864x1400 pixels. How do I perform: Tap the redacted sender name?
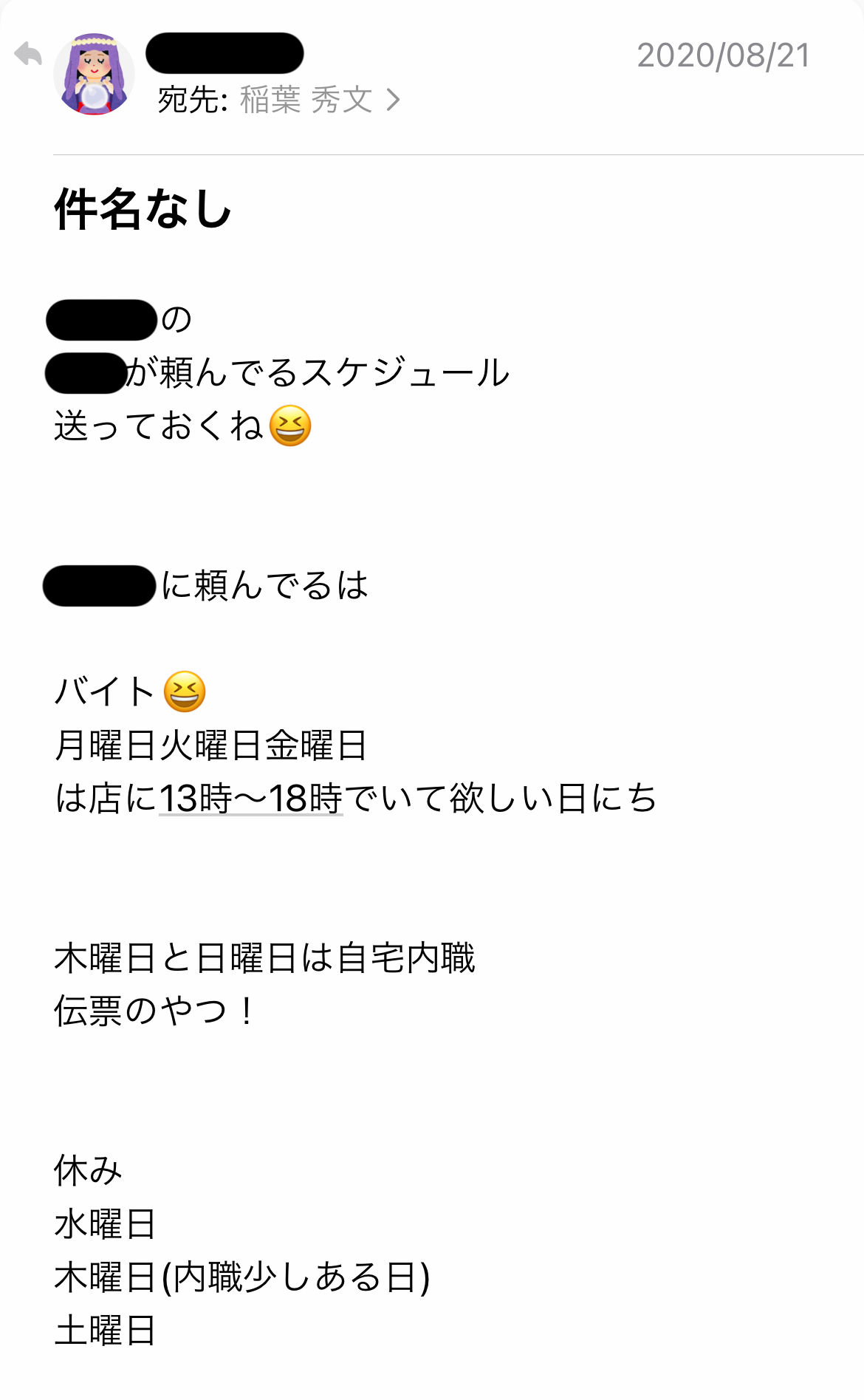pyautogui.click(x=224, y=53)
